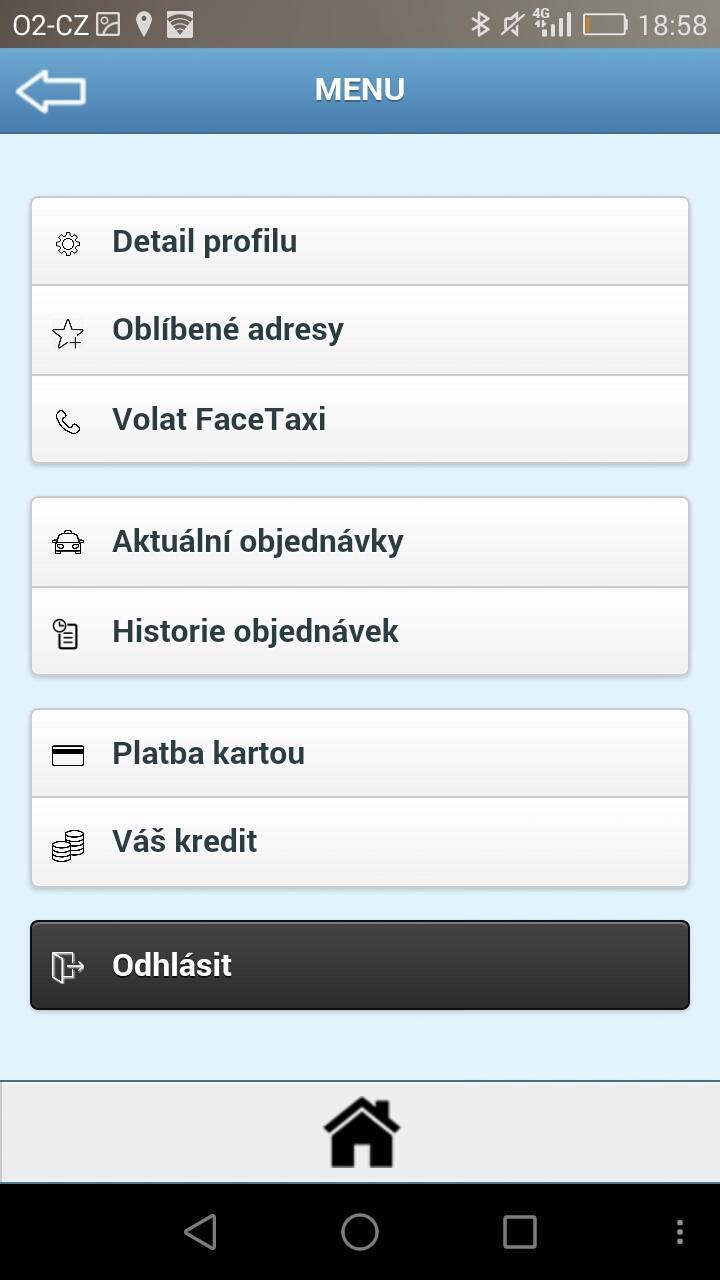The width and height of the screenshot is (720, 1280).
Task: Click the exit door icon on Odhlásit
Action: [67, 965]
